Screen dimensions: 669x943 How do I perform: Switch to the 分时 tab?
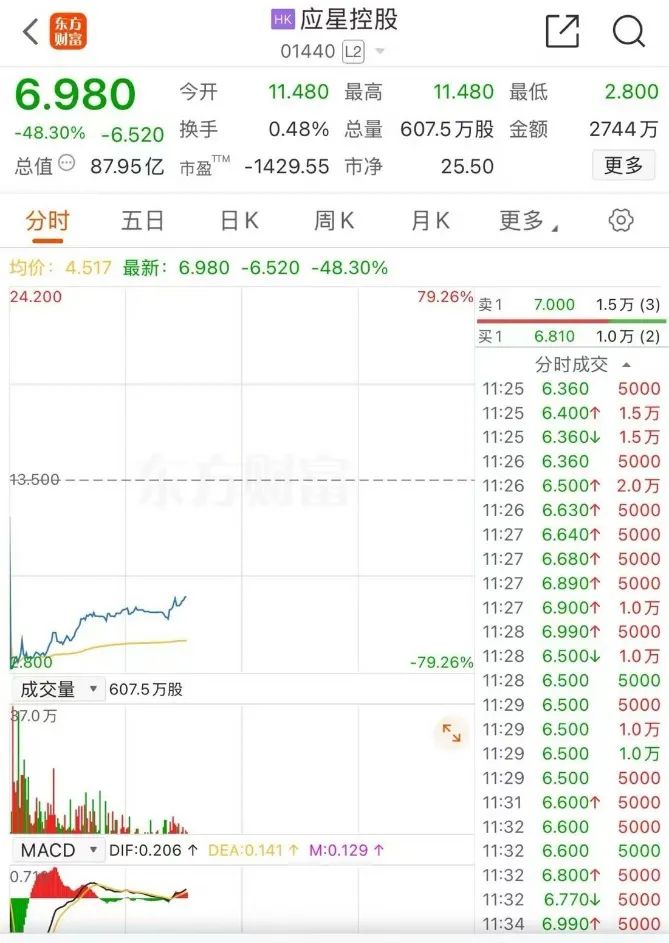(46, 221)
